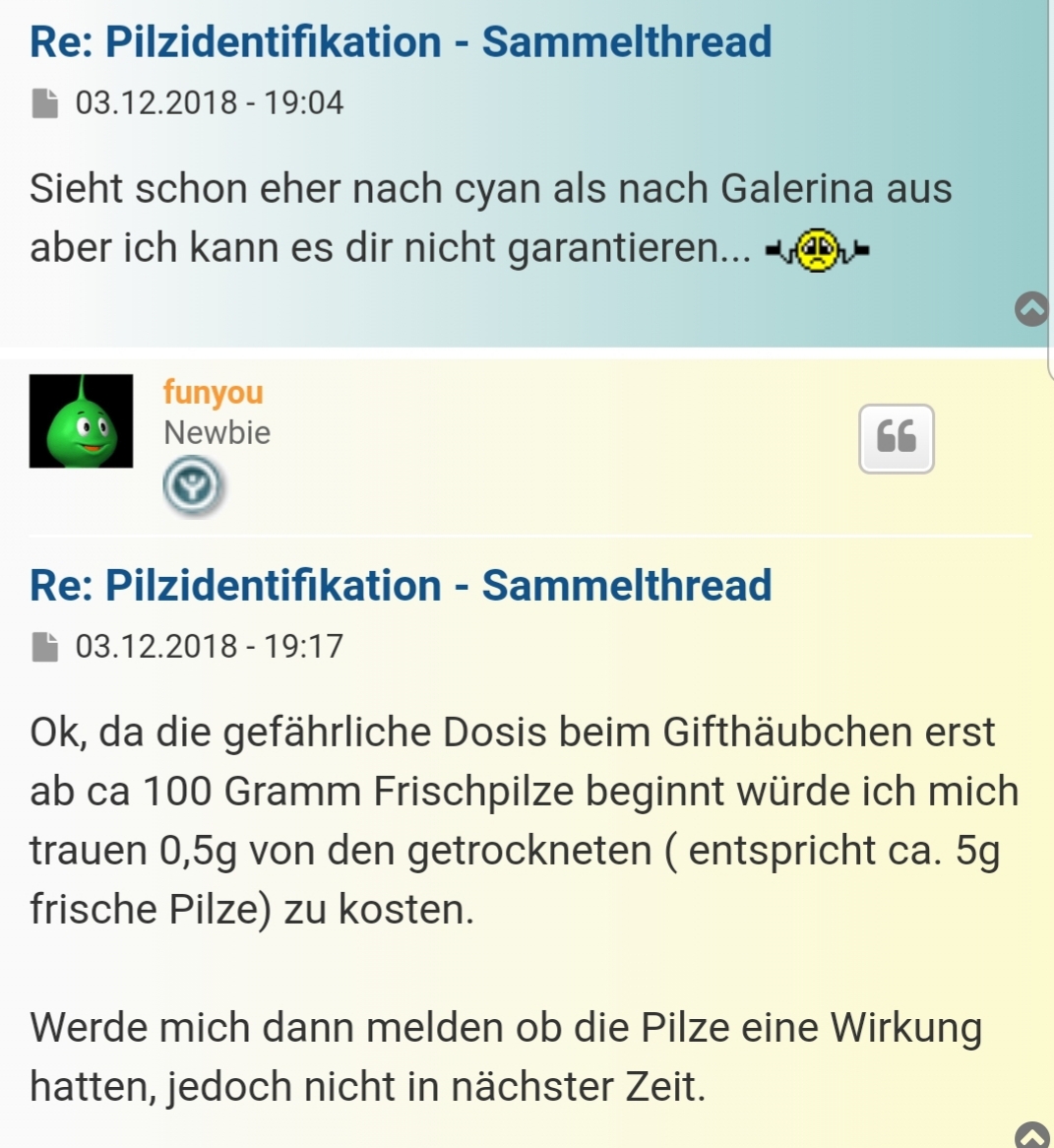Jump to top from the 19:04 post

click(x=1030, y=309)
